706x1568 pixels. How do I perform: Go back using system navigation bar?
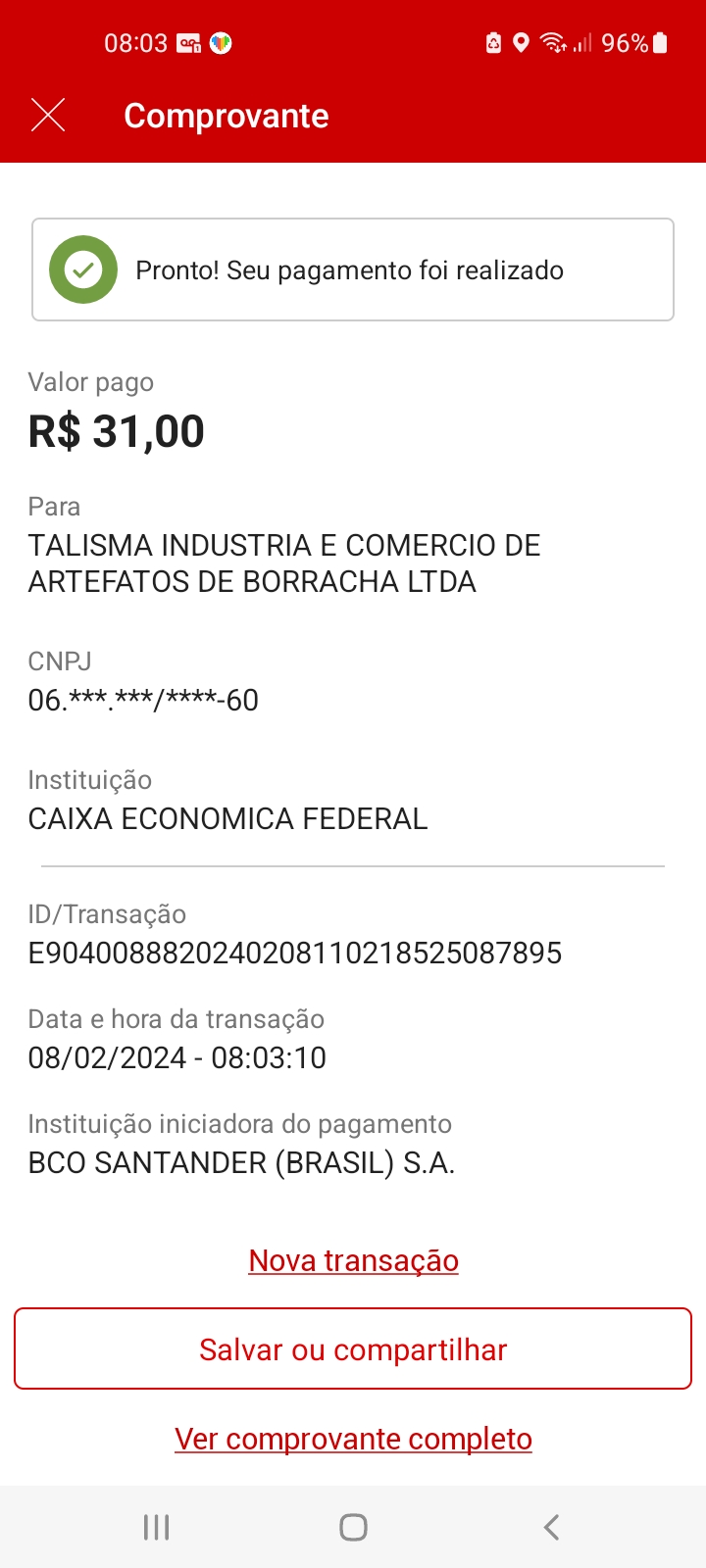551,1527
